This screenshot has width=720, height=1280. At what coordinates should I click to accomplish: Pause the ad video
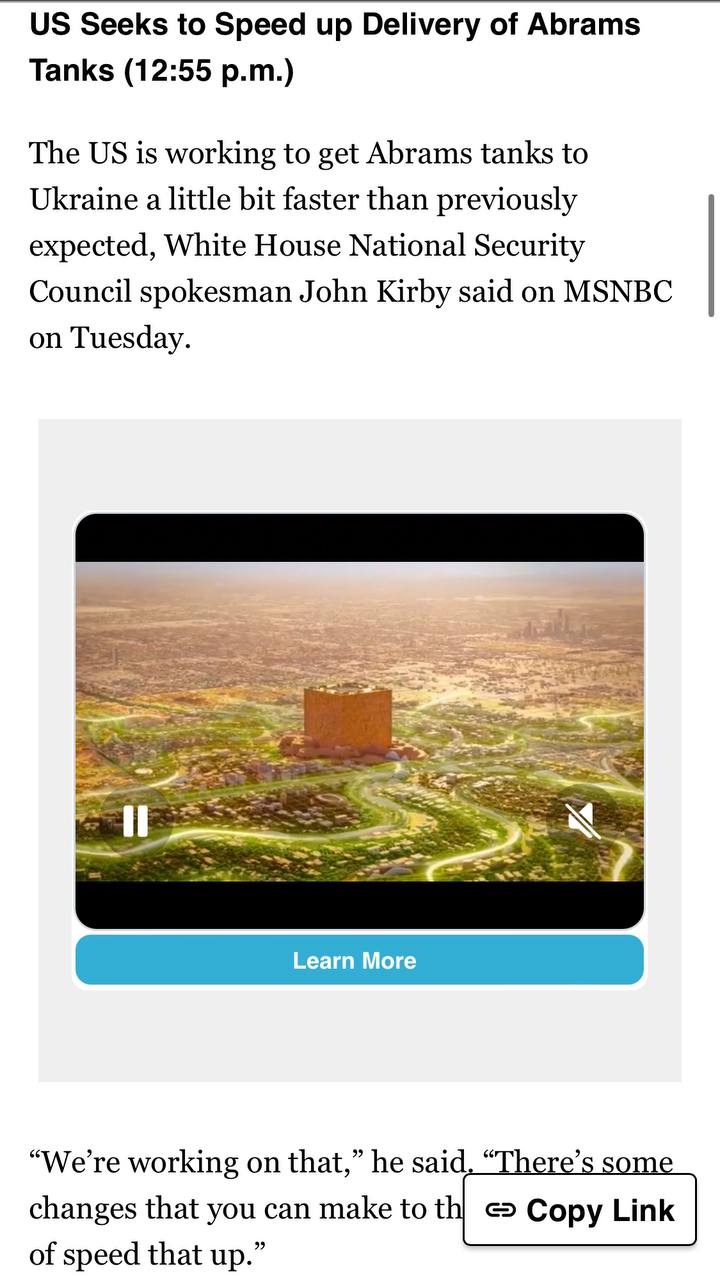coord(135,821)
